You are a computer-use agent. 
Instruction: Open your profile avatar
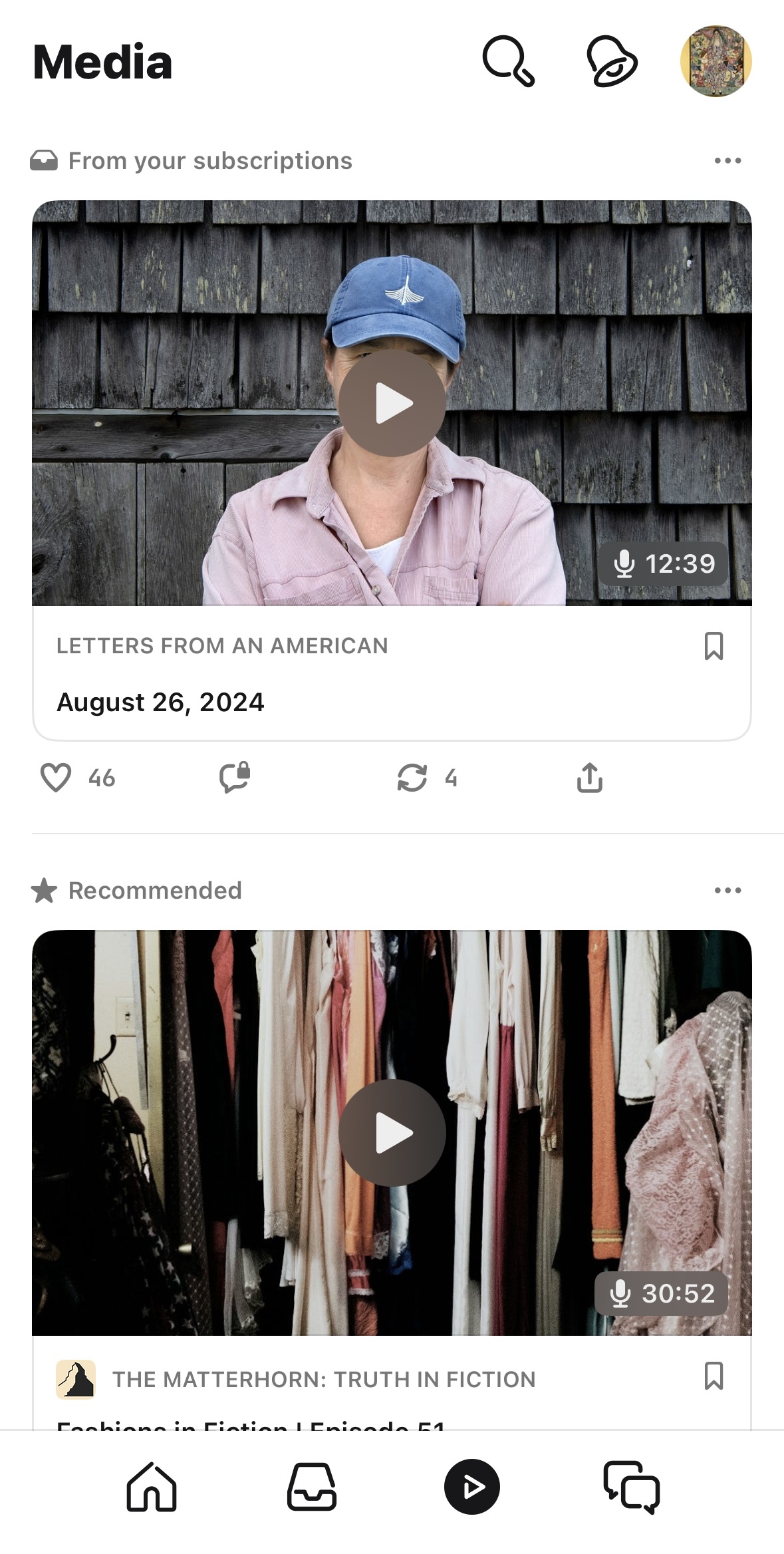point(716,61)
